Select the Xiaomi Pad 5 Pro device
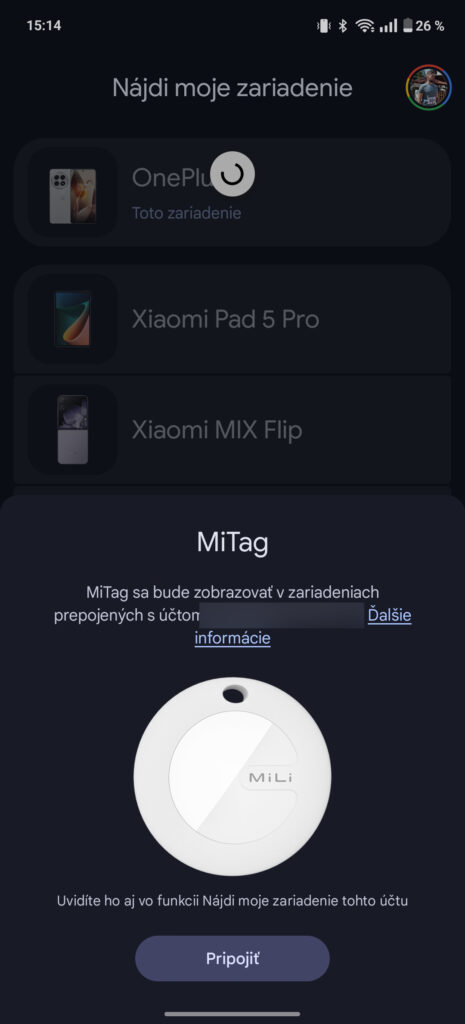The width and height of the screenshot is (465, 1024). pyautogui.click(x=232, y=319)
